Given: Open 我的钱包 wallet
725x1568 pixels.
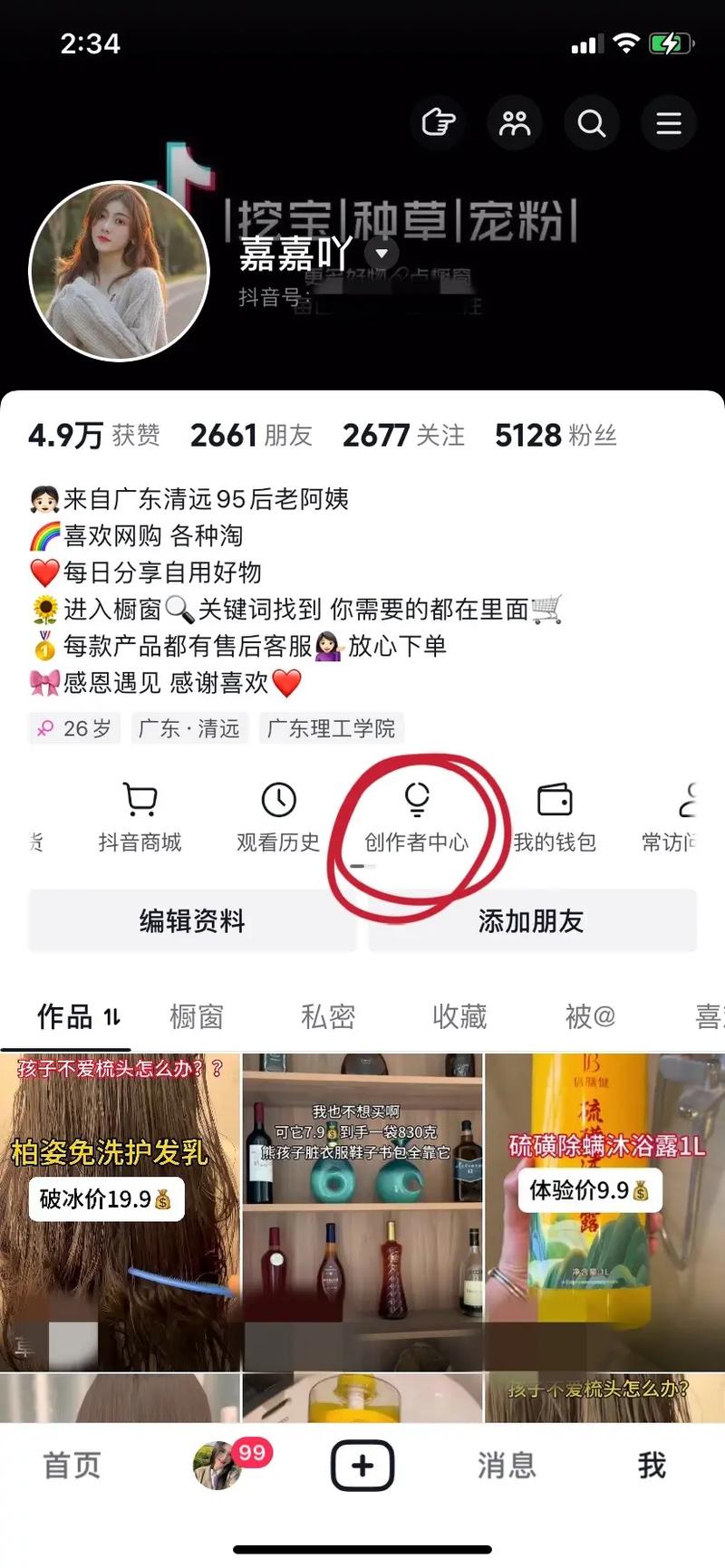Looking at the screenshot, I should [x=555, y=818].
